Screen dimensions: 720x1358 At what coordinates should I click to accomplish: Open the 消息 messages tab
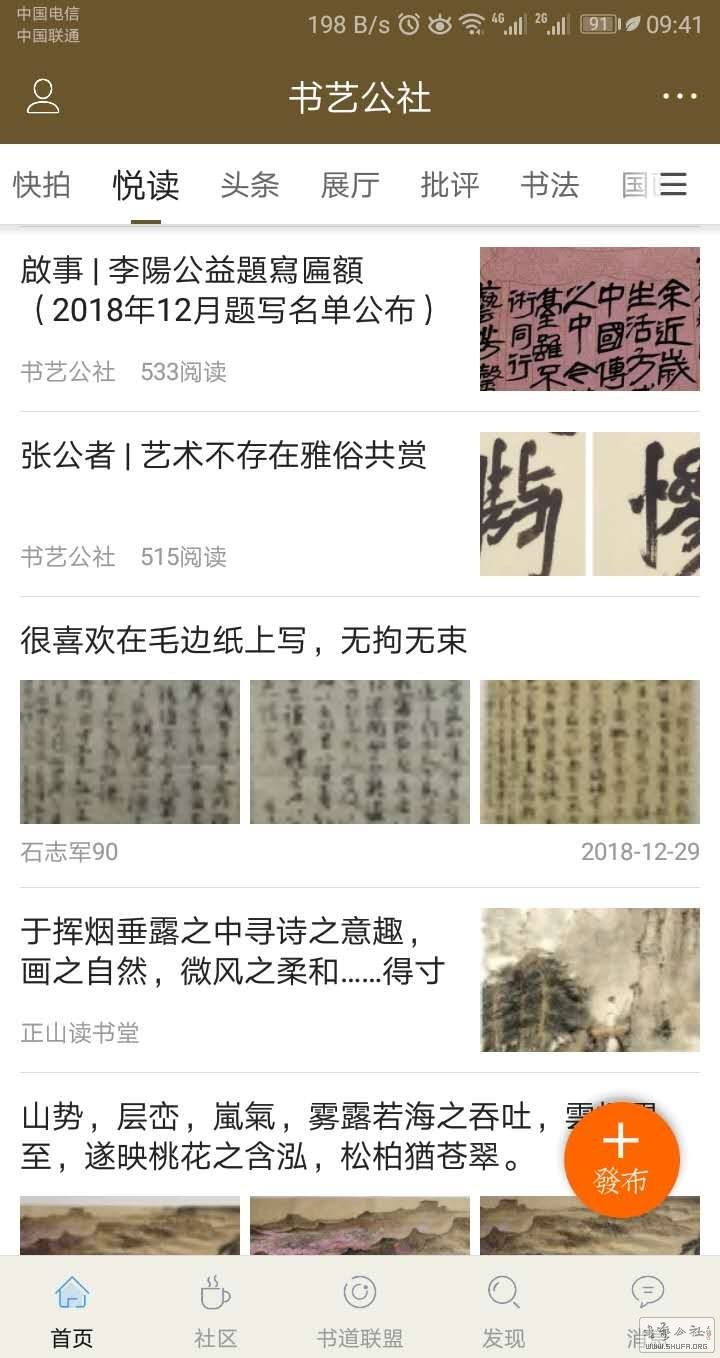click(x=647, y=1310)
